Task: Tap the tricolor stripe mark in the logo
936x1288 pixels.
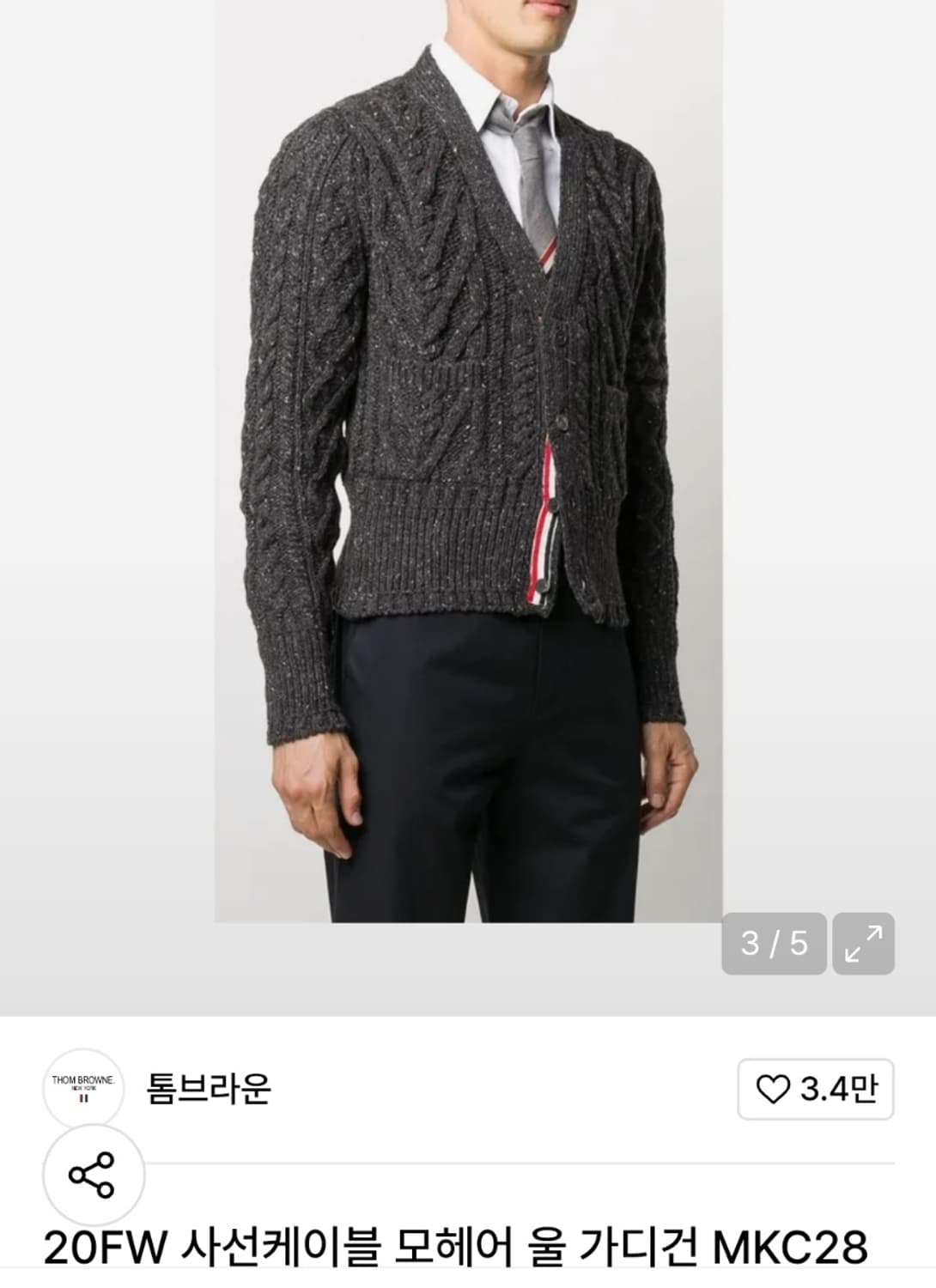Action: click(x=82, y=1097)
